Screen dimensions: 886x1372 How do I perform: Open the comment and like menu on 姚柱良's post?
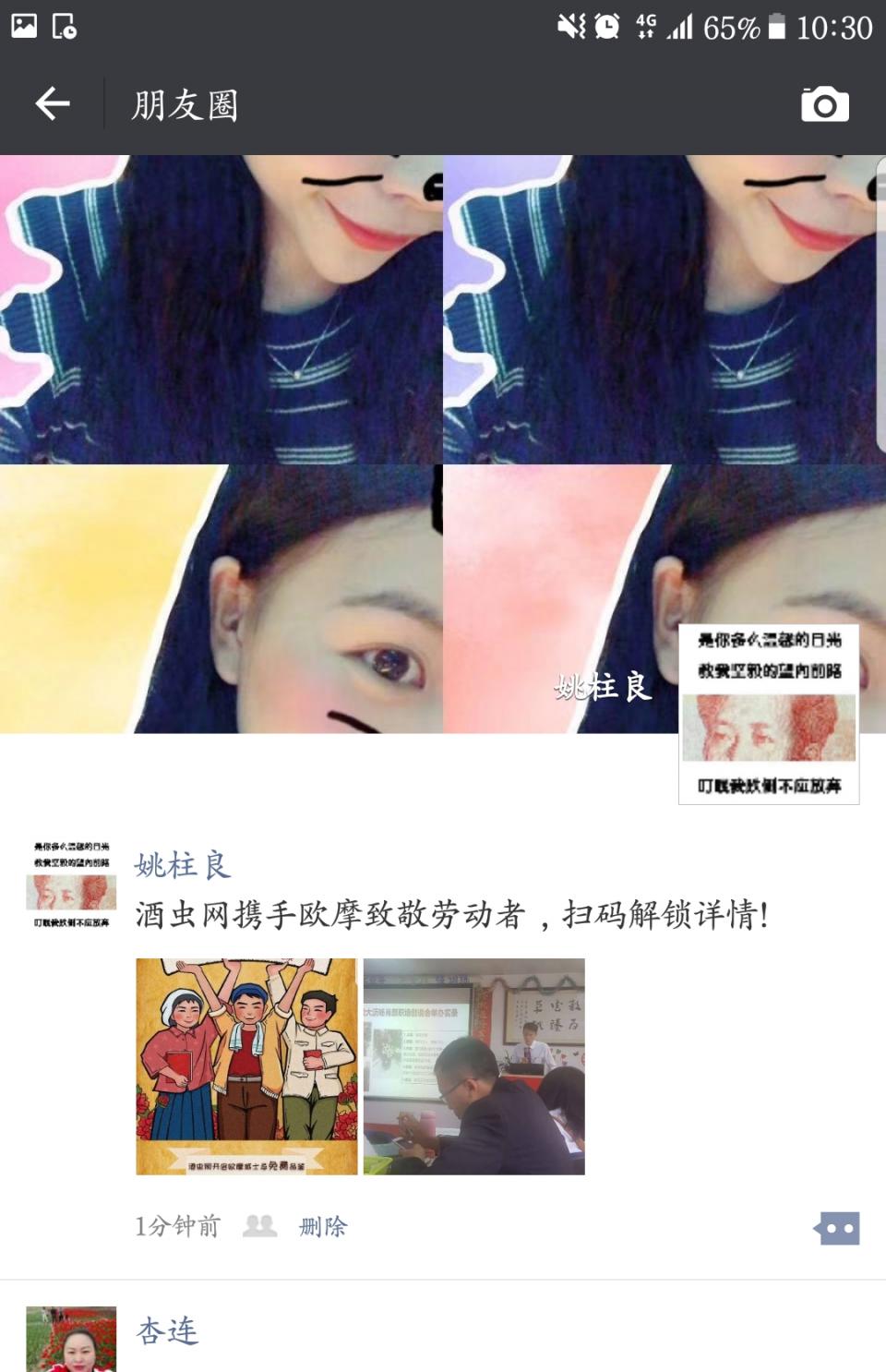point(838,1228)
